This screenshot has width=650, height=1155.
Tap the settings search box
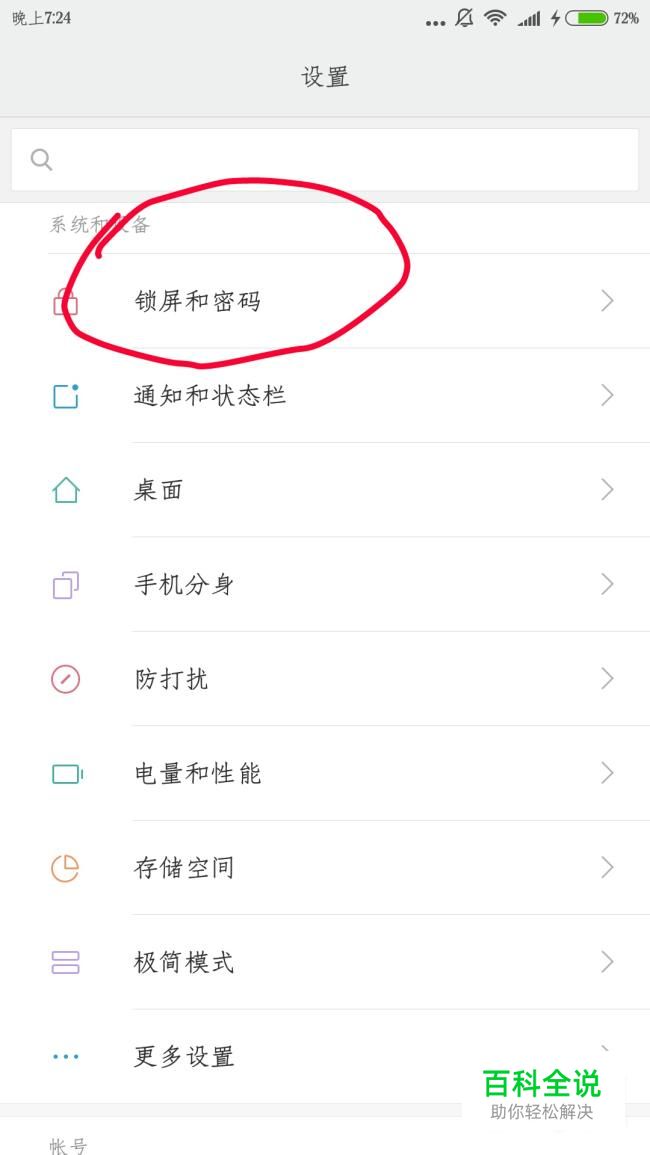(x=325, y=159)
